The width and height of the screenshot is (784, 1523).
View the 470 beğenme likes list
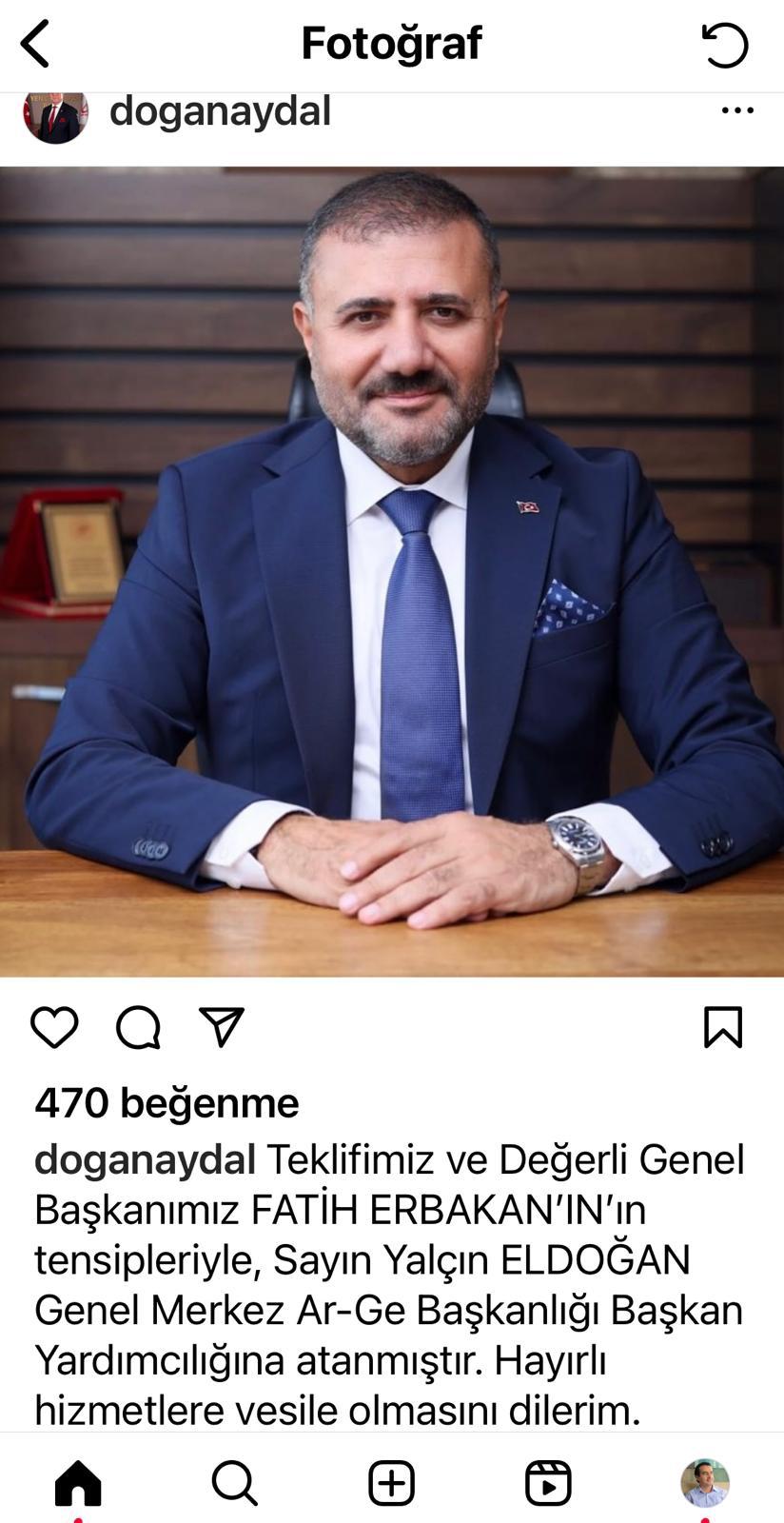[x=167, y=1103]
